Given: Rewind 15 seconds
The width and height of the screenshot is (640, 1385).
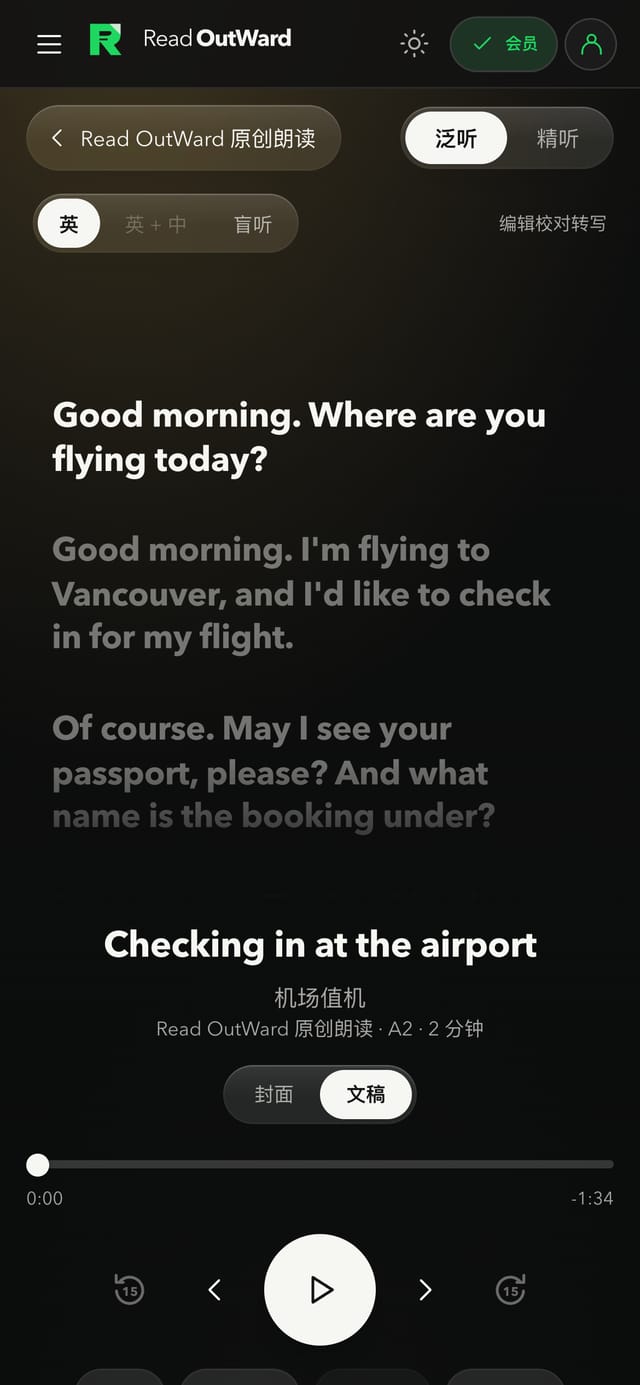Looking at the screenshot, I should click(x=129, y=1290).
